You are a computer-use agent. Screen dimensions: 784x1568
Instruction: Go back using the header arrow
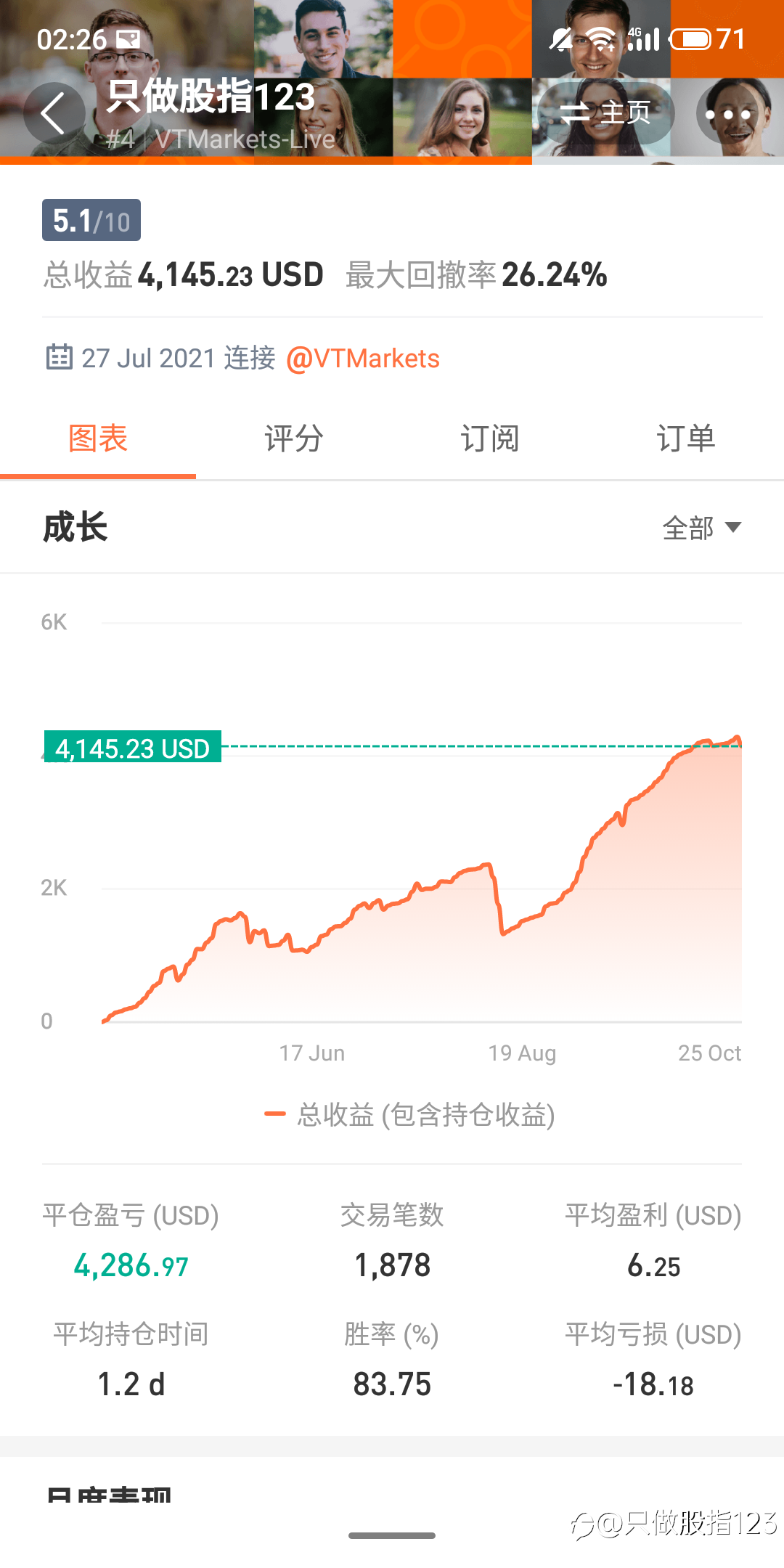click(54, 114)
